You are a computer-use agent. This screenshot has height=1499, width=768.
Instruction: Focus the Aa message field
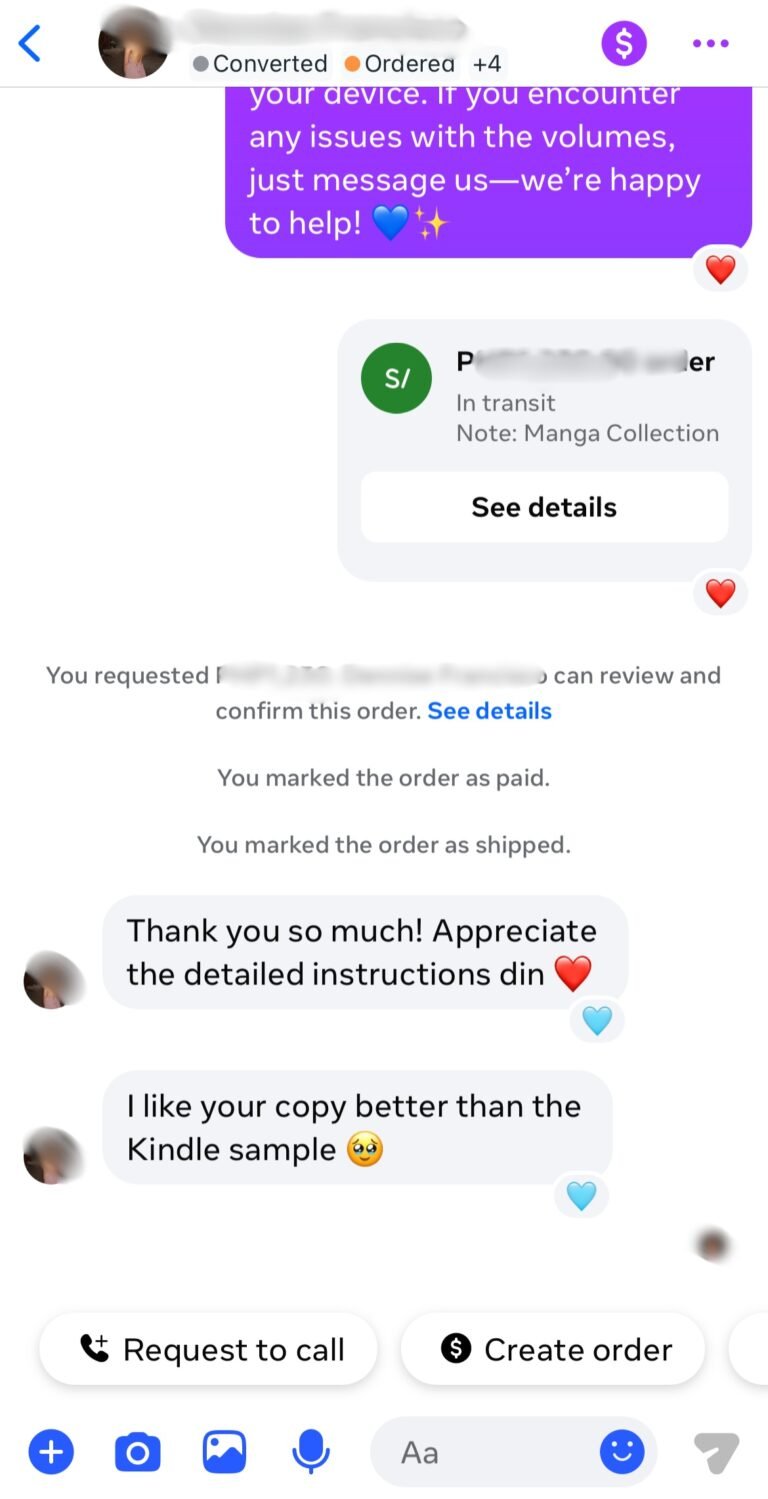(490, 1452)
